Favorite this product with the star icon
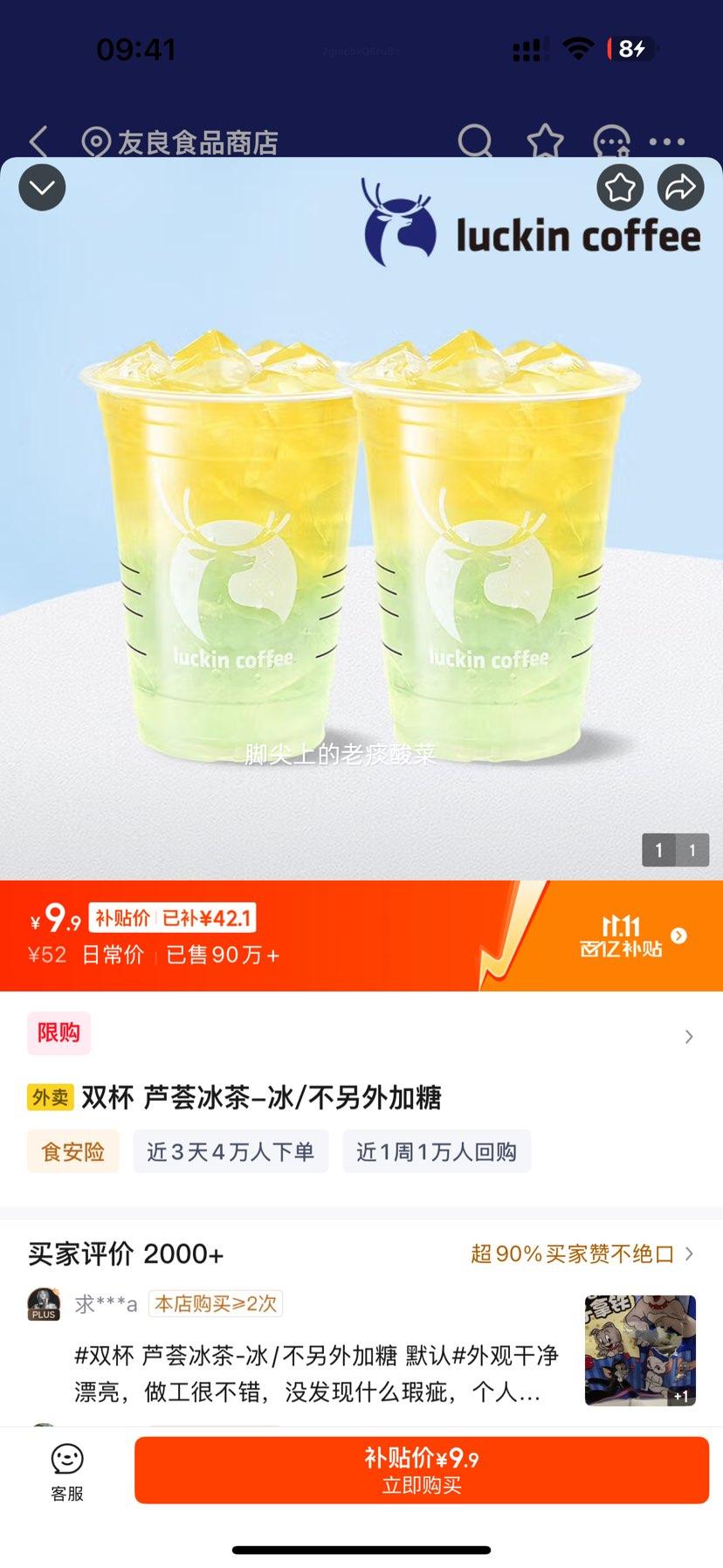The image size is (723, 1568). [x=620, y=187]
